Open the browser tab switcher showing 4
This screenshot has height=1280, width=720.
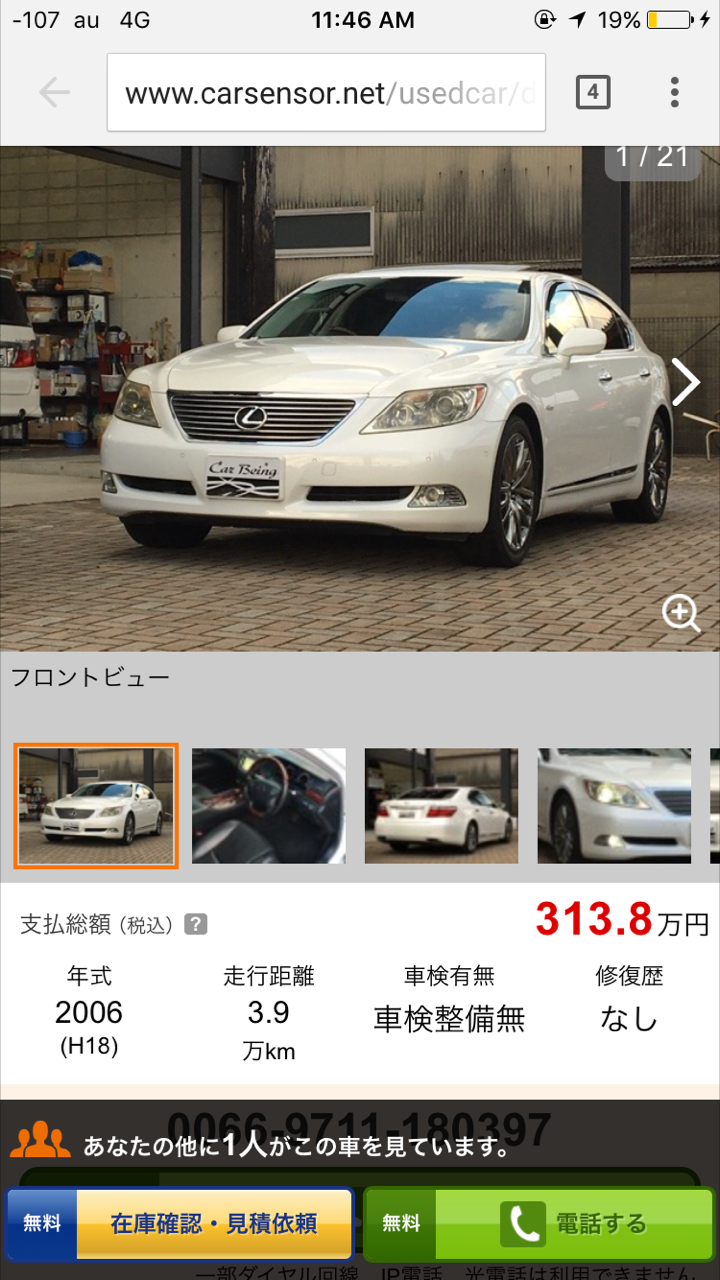593,93
